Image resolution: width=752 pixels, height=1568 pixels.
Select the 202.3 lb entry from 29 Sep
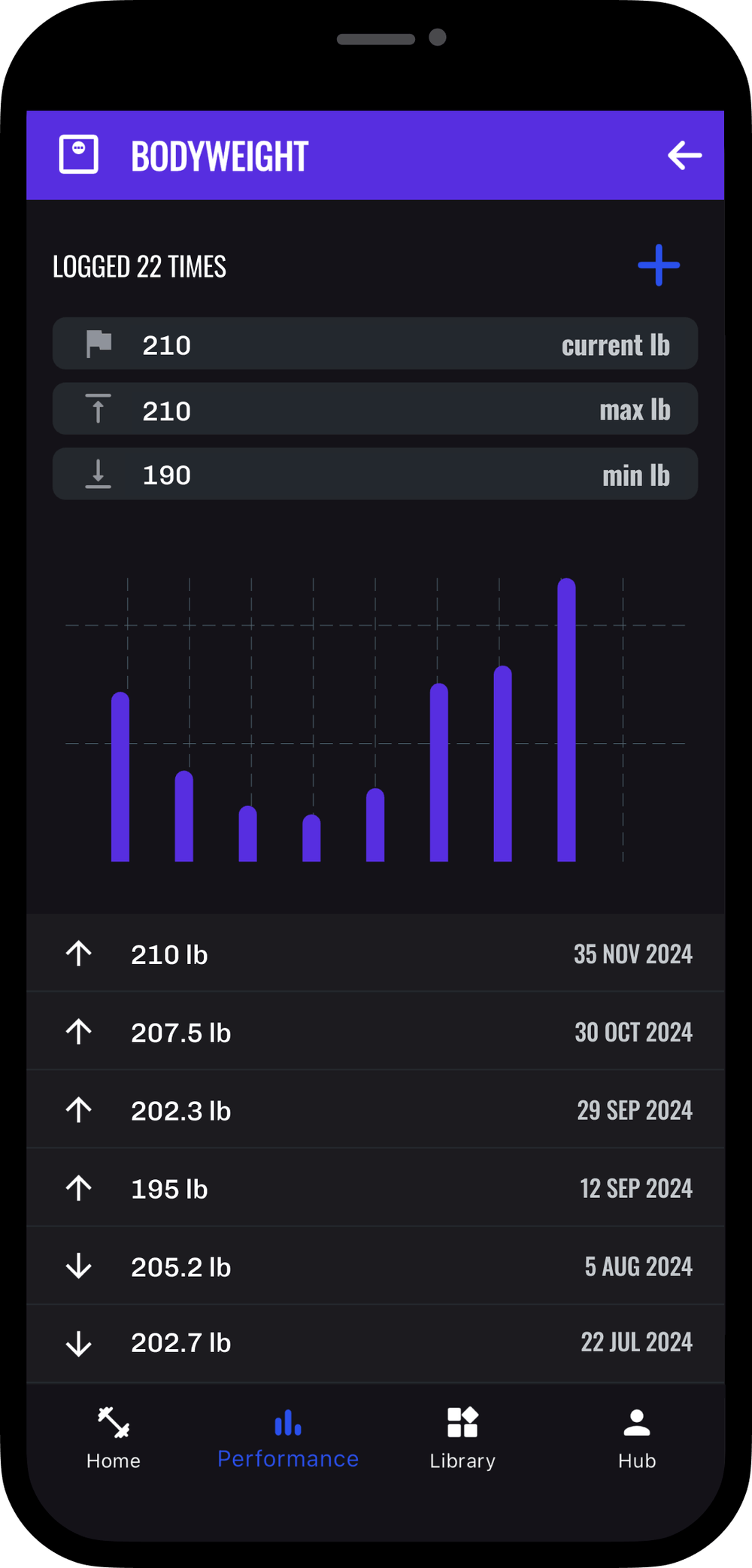375,1110
